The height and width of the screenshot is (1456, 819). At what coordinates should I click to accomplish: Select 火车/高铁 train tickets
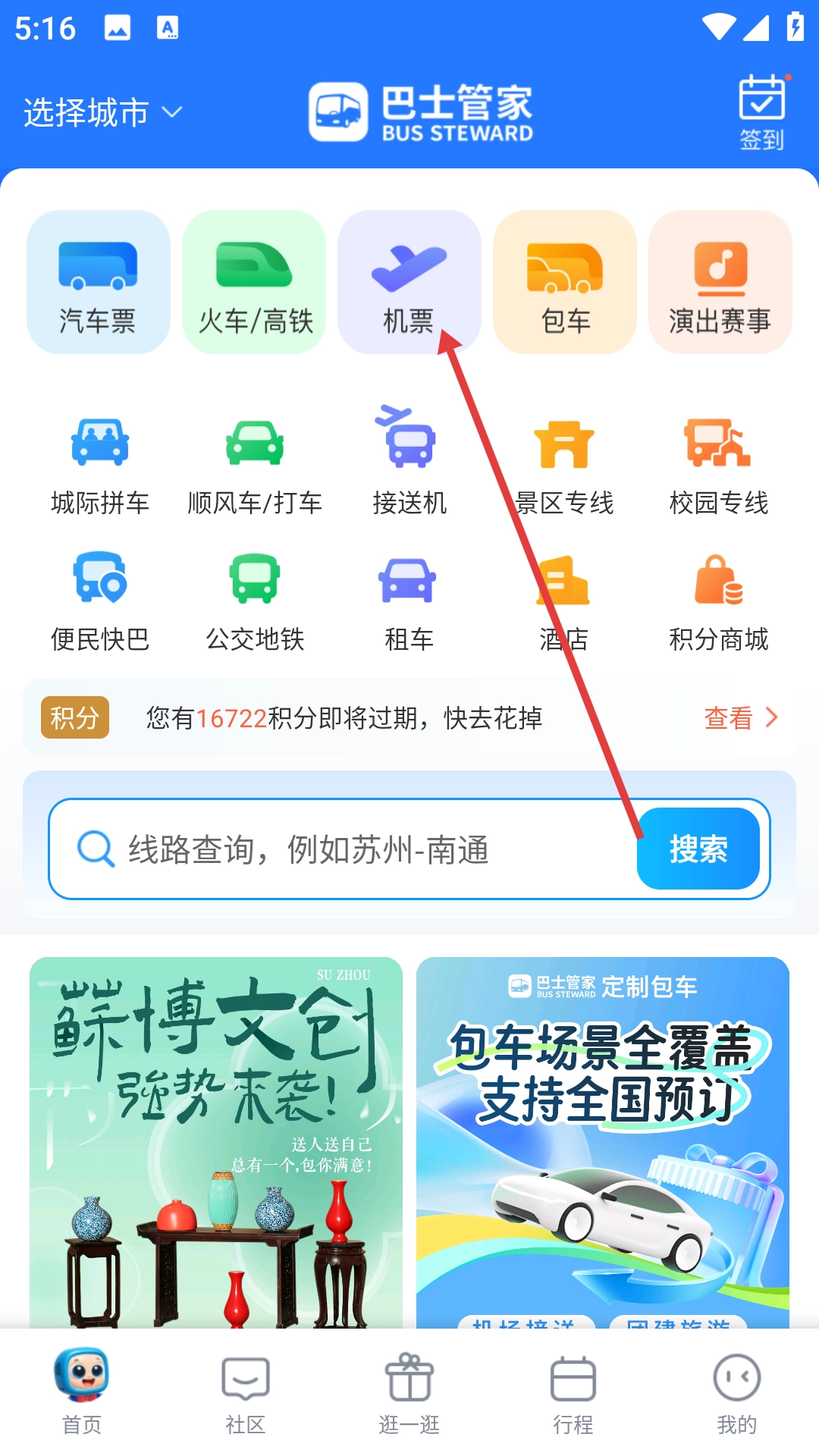pos(254,282)
